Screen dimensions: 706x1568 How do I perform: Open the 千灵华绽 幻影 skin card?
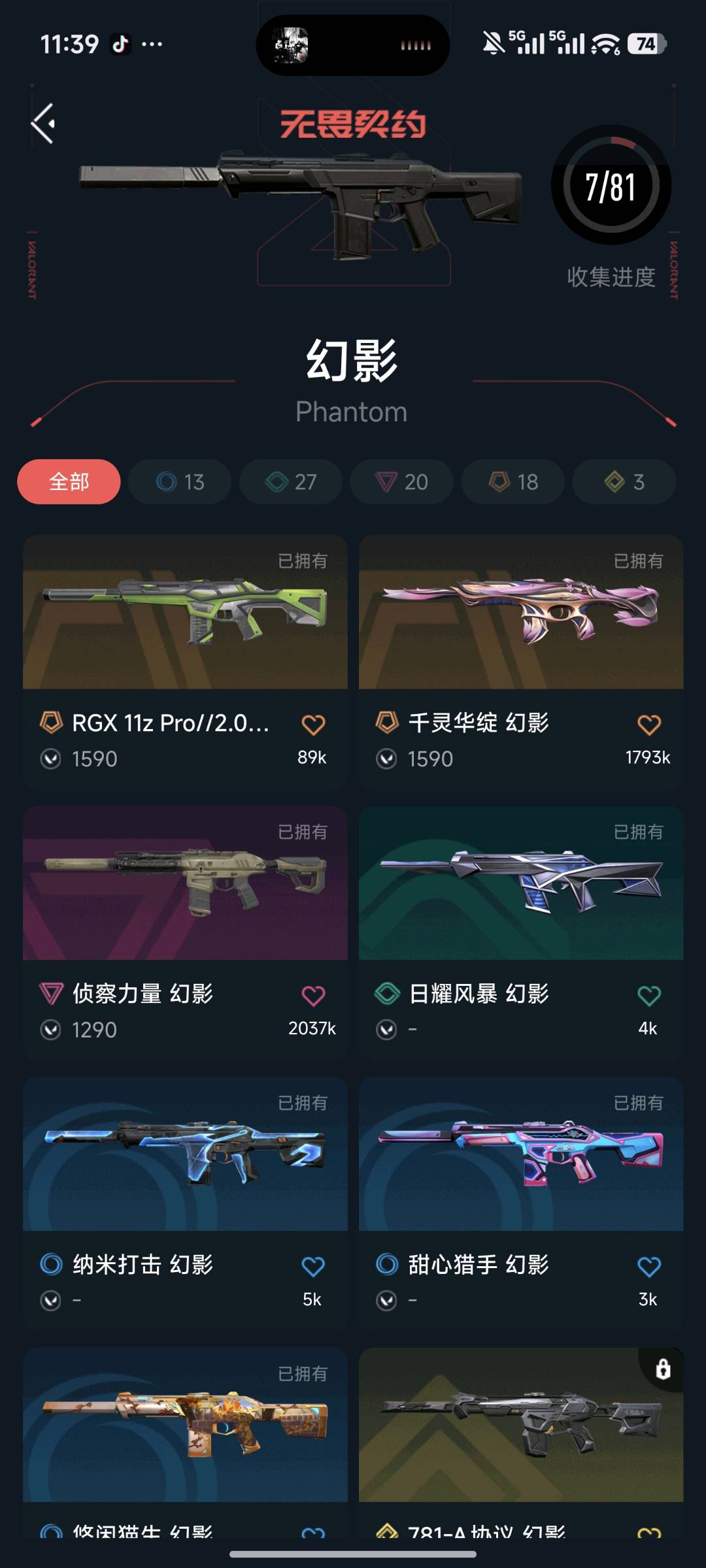(x=521, y=613)
